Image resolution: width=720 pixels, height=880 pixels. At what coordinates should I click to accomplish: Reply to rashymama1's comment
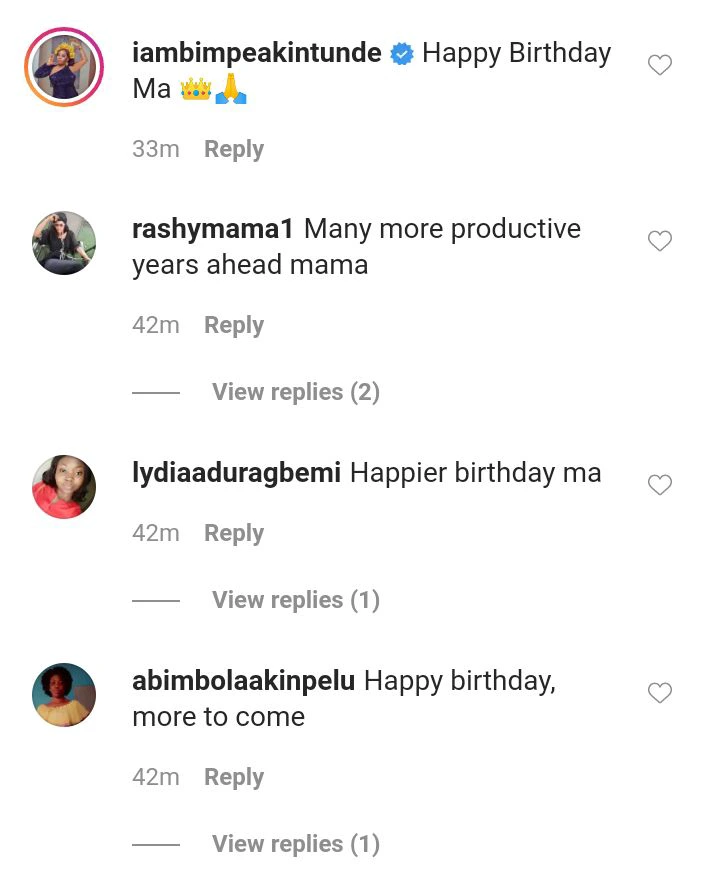point(234,325)
